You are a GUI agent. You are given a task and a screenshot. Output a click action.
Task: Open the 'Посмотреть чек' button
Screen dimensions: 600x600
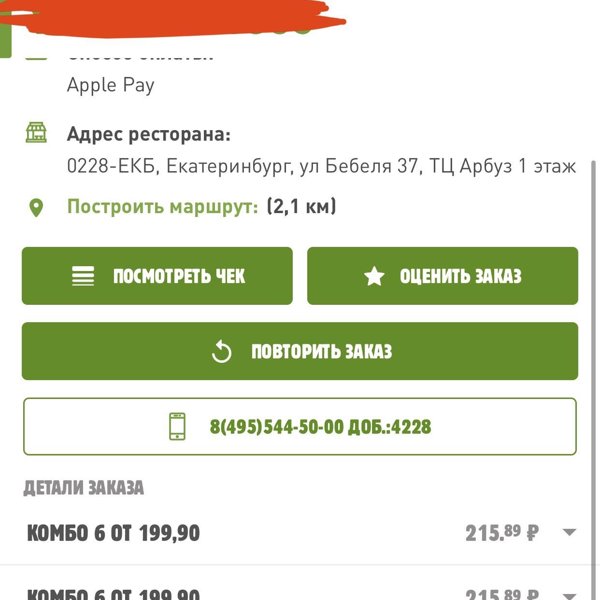point(157,276)
